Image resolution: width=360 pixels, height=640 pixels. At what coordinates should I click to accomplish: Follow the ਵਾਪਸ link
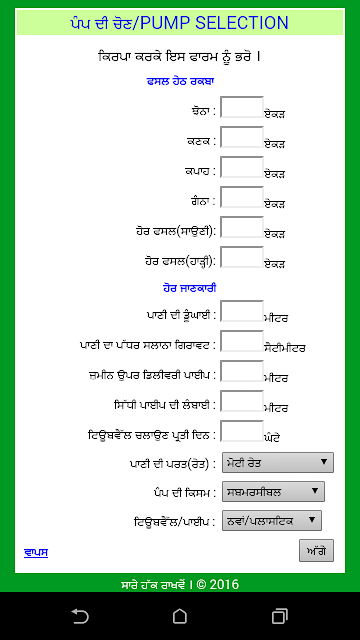tap(36, 553)
